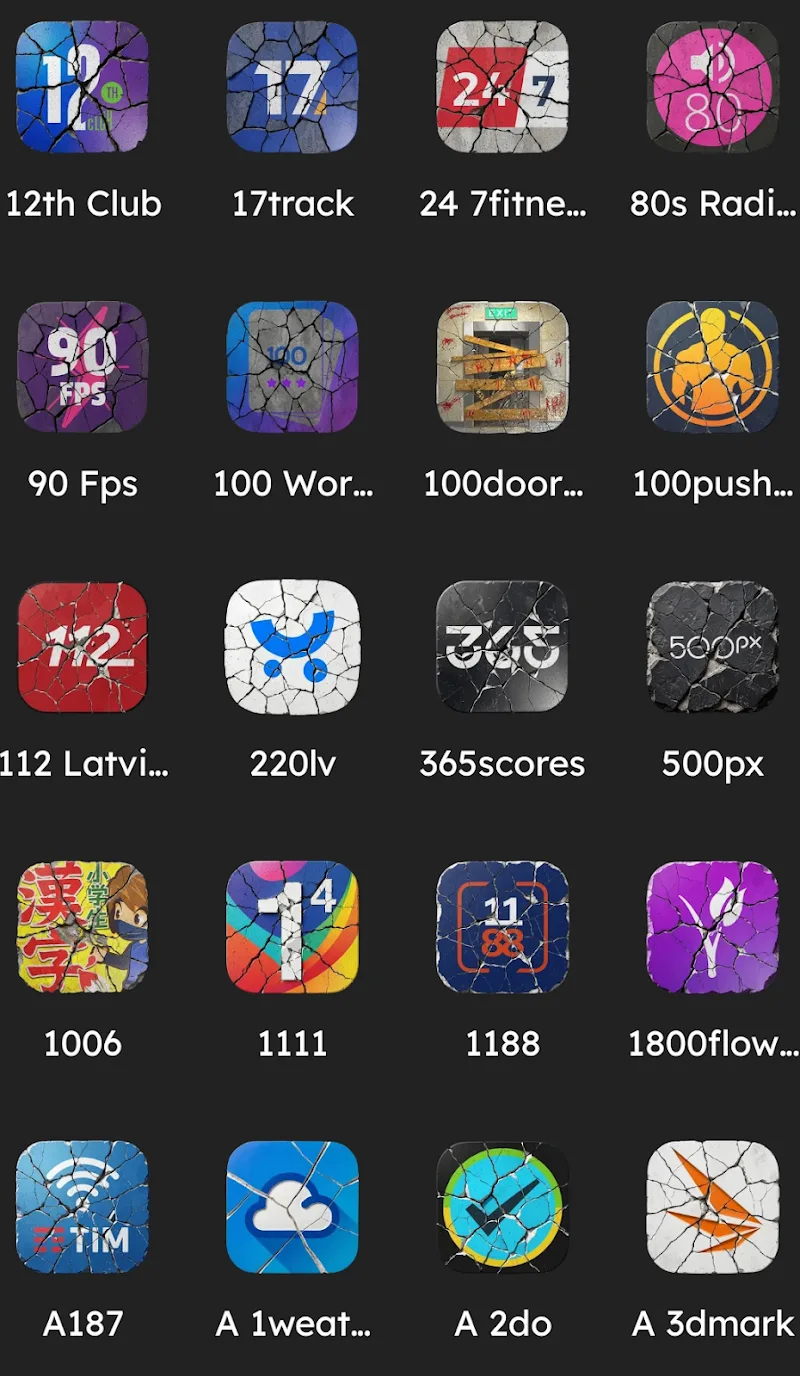Open the 12th Club icon
The image size is (800, 1376).
pyautogui.click(x=83, y=87)
